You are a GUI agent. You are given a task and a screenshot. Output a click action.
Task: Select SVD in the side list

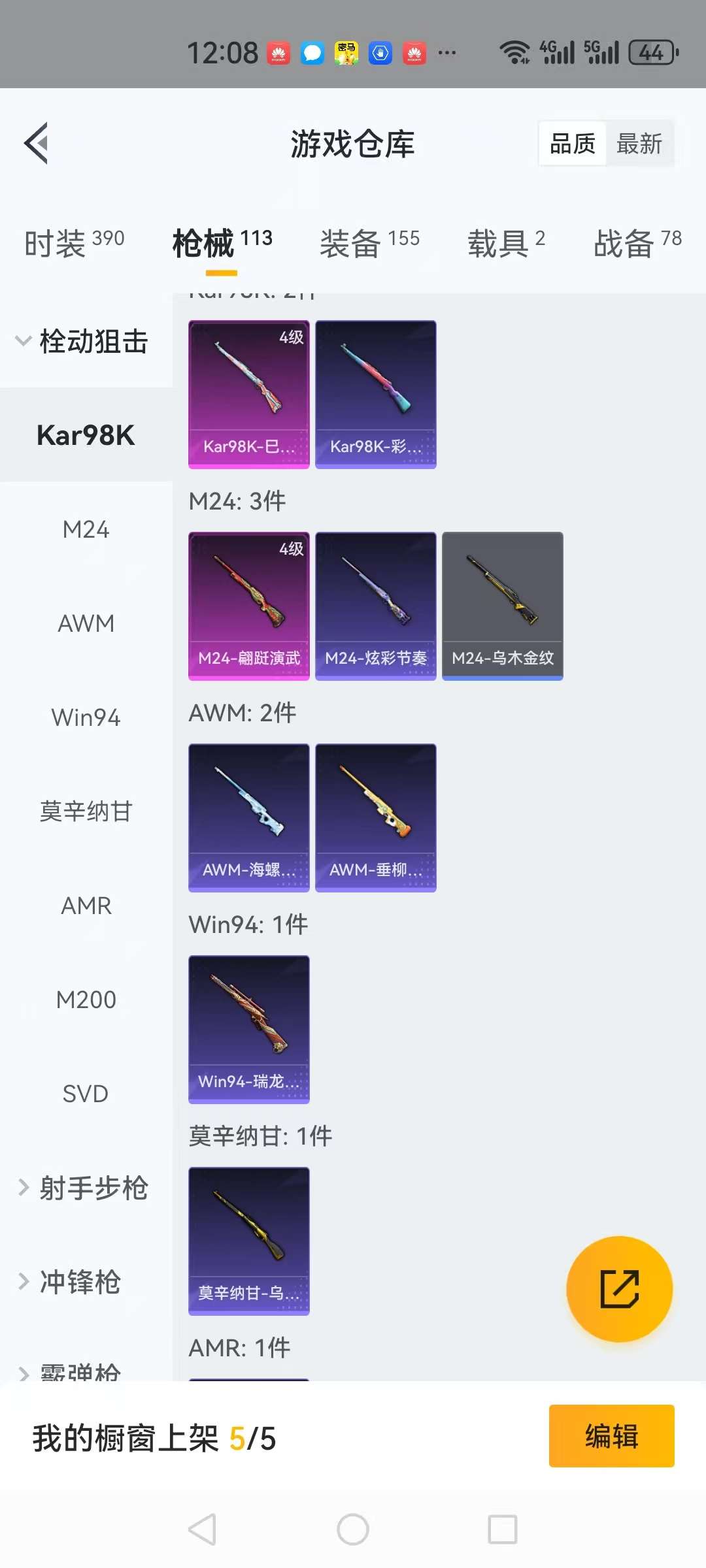pyautogui.click(x=86, y=1094)
